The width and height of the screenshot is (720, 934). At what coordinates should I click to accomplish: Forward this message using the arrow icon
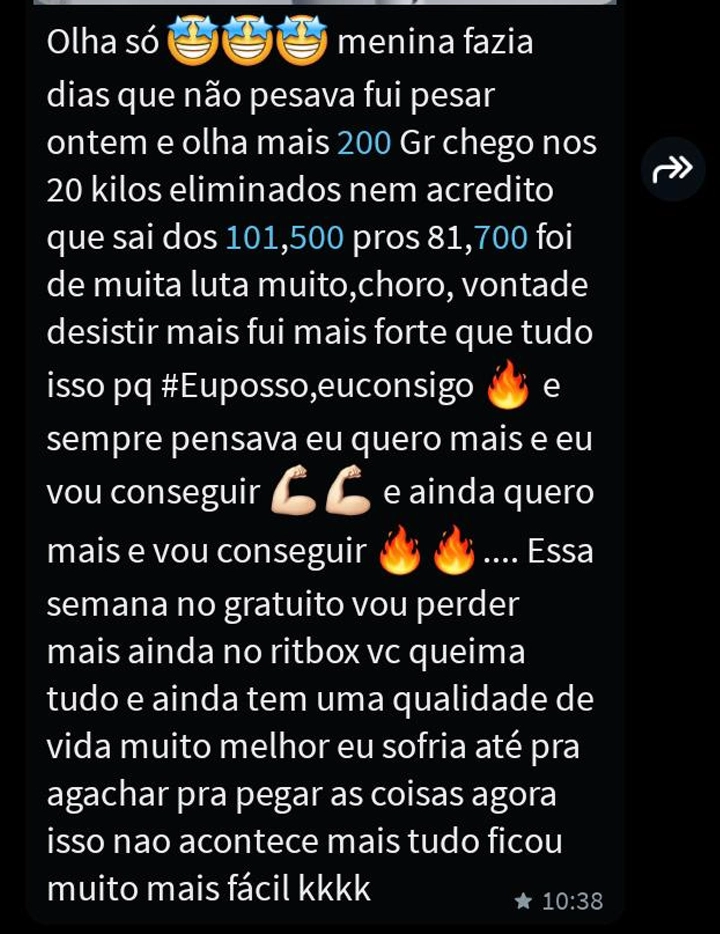pyautogui.click(x=672, y=169)
